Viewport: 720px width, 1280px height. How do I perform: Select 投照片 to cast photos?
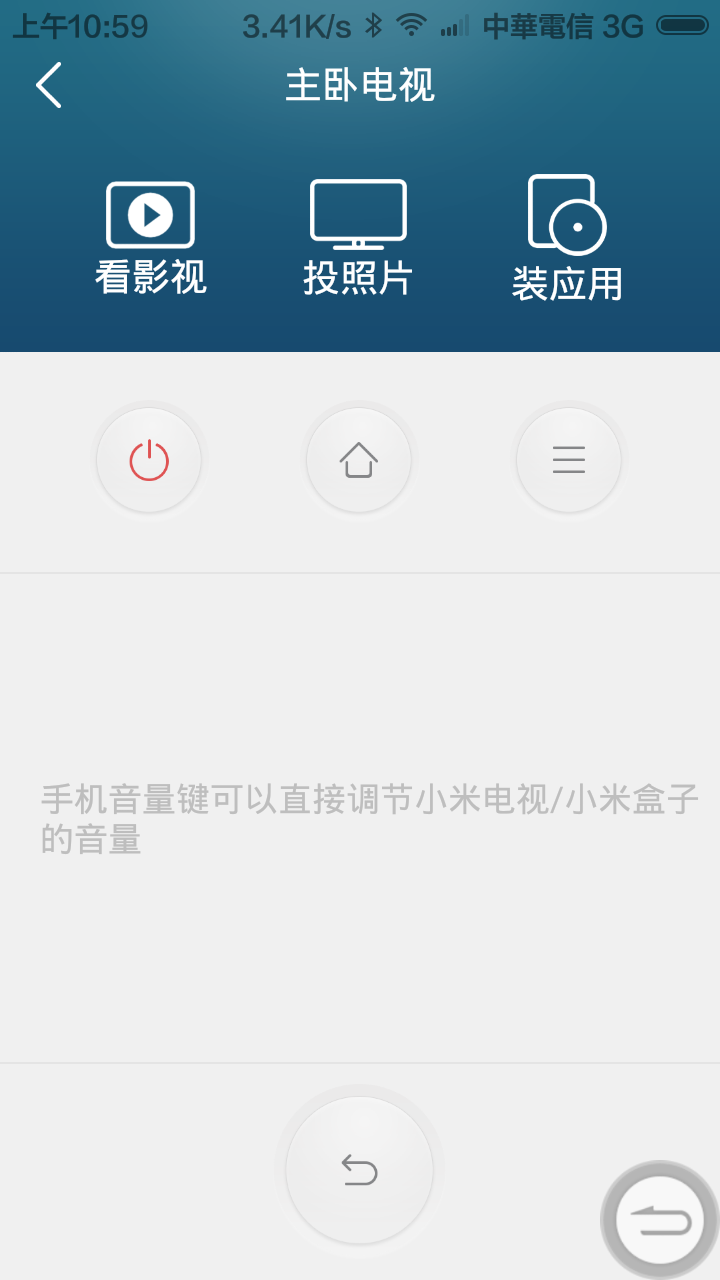pos(358,237)
